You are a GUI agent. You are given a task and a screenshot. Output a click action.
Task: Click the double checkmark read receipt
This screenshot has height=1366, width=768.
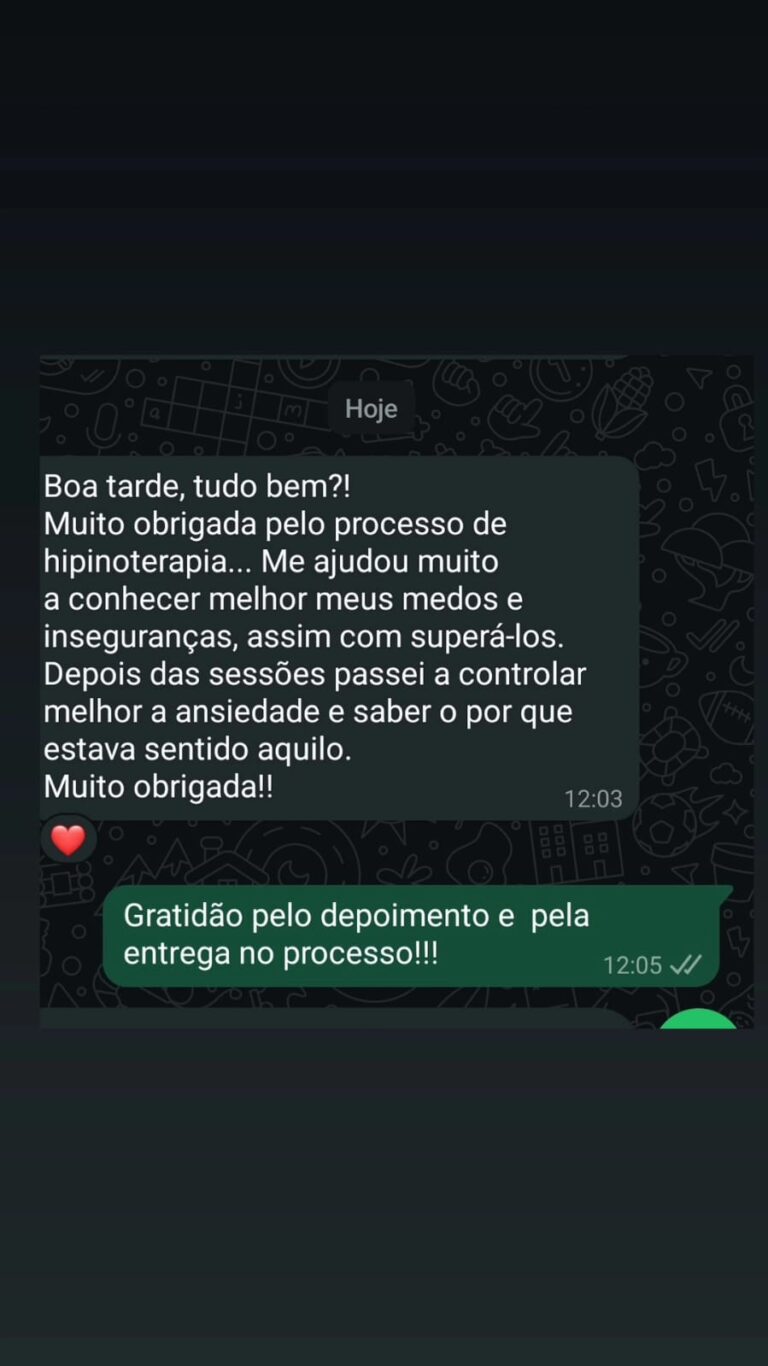click(x=685, y=965)
